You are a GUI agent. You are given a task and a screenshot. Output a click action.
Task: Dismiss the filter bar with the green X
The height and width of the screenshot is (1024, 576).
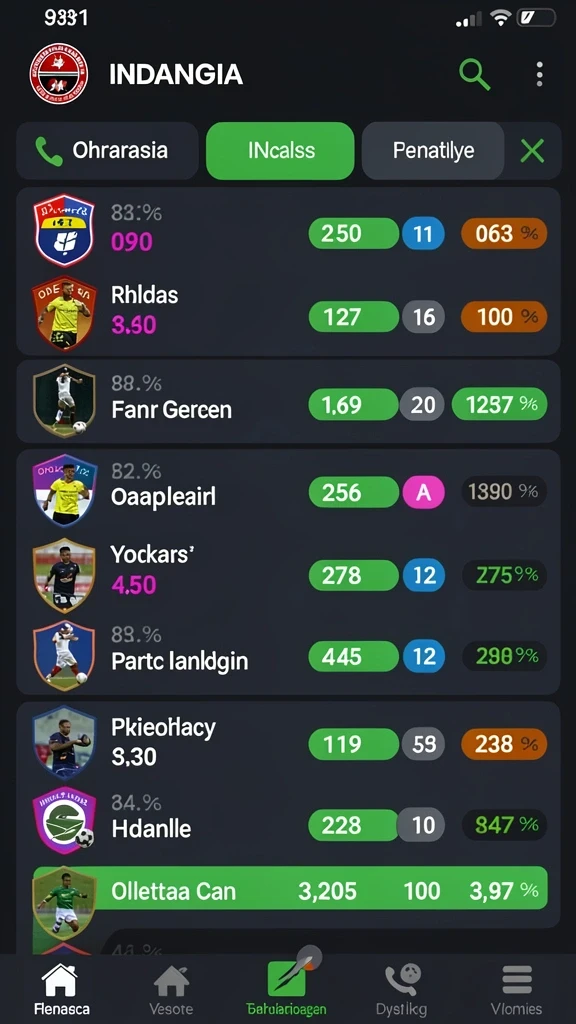tap(533, 151)
